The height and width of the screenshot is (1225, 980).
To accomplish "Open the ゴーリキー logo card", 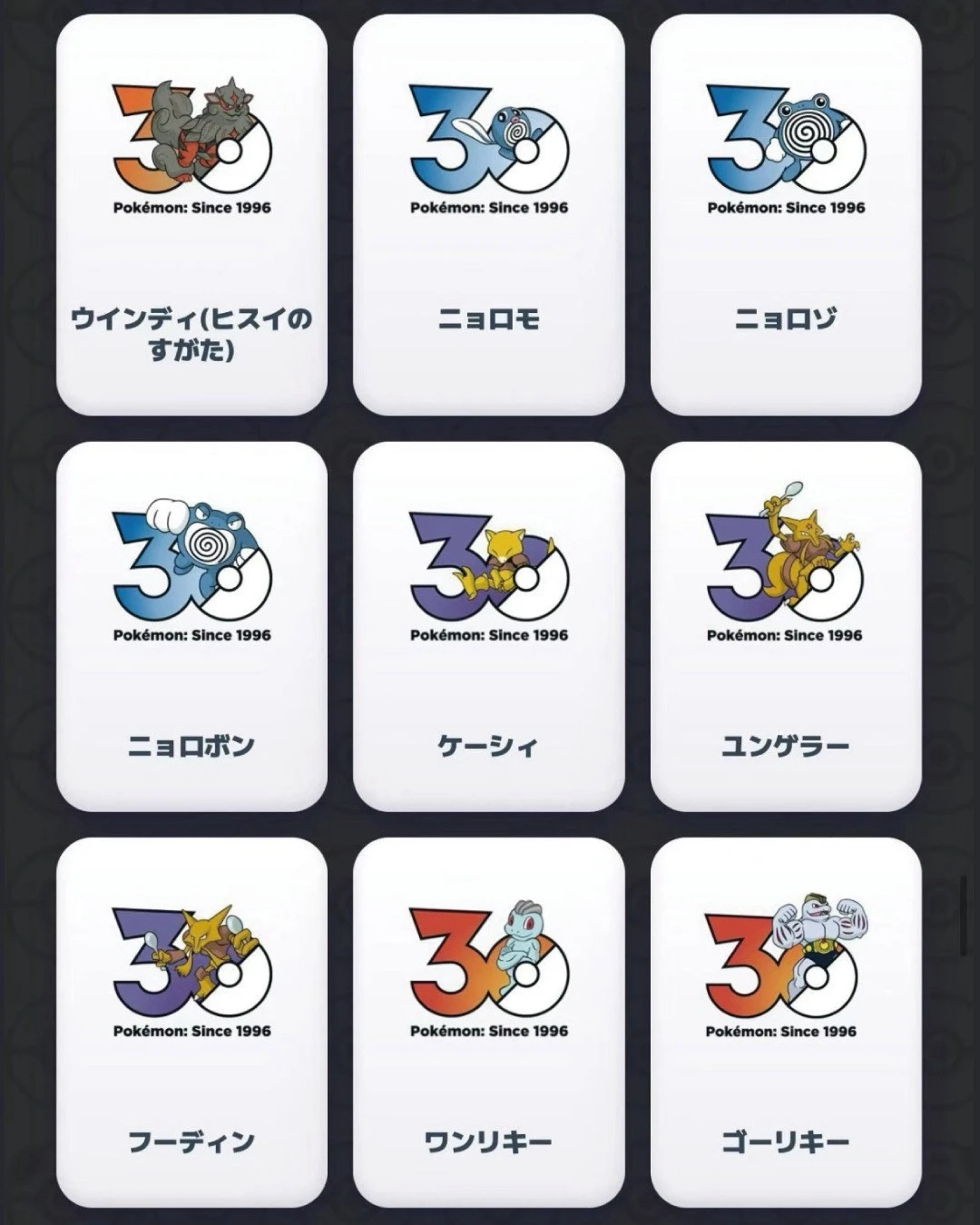I will [x=786, y=1023].
